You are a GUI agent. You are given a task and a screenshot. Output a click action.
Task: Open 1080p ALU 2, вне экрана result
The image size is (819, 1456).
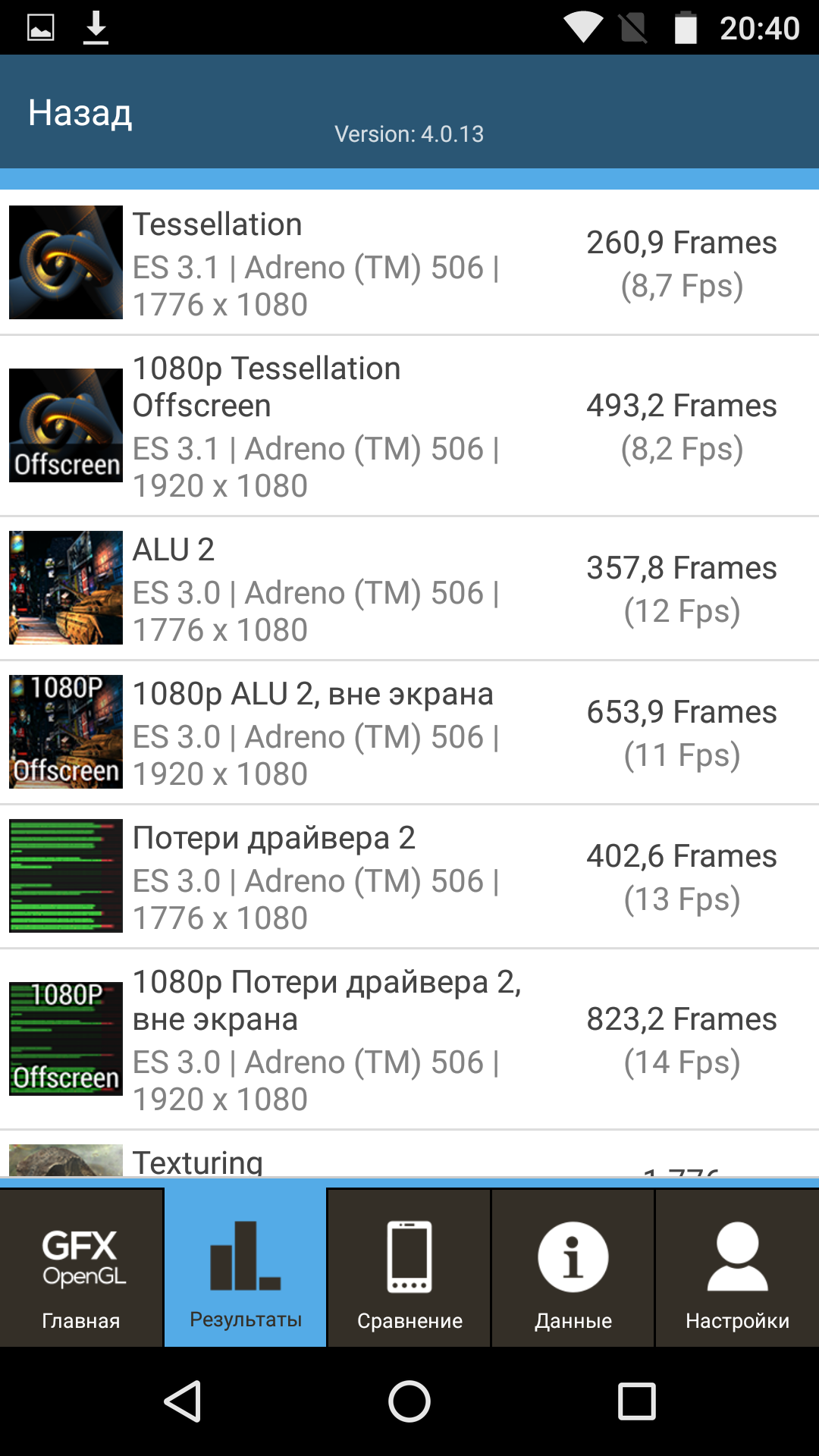point(409,733)
